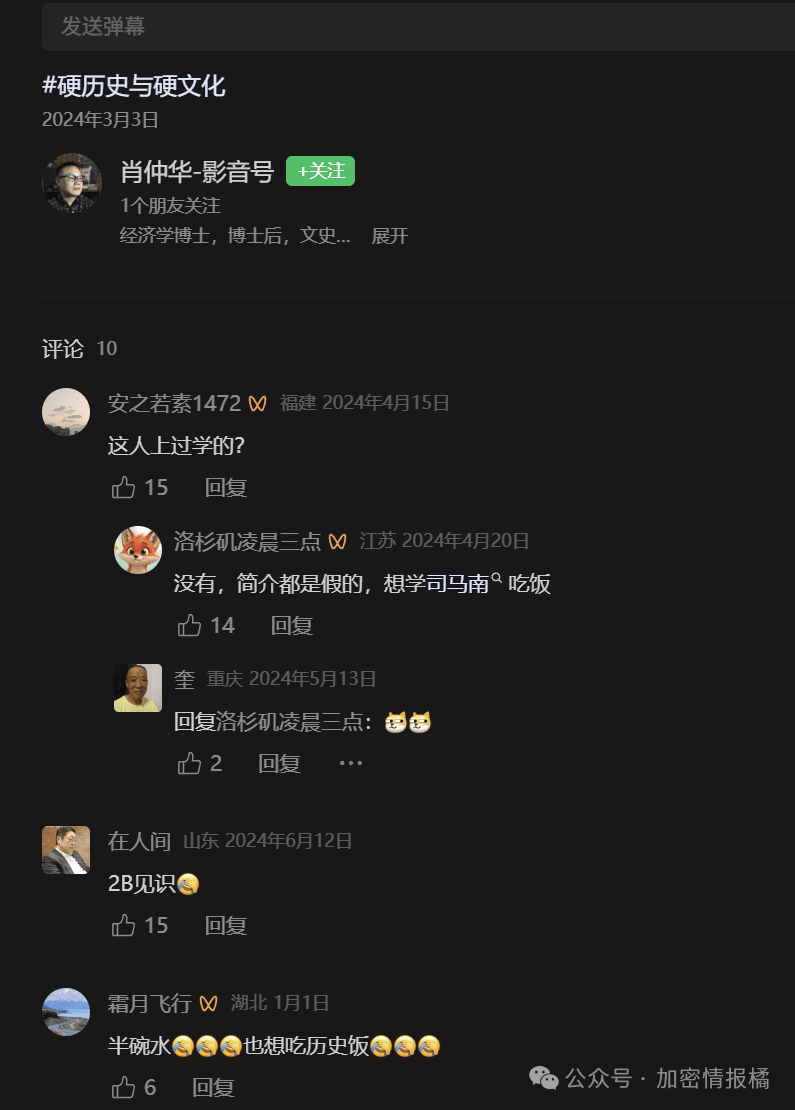This screenshot has width=795, height=1110.
Task: Open the topic tag #硬历史与硬文化
Action: coord(134,87)
